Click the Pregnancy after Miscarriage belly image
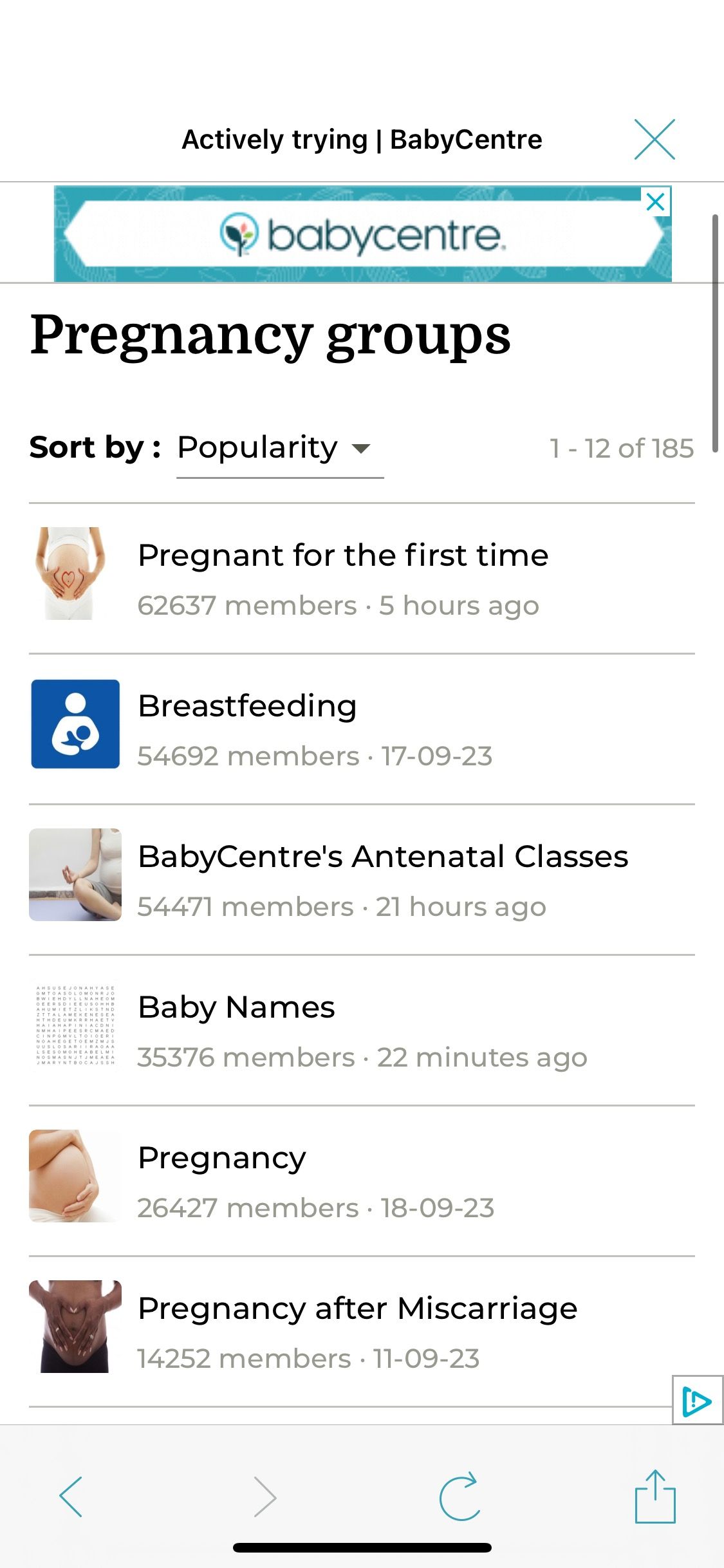The image size is (724, 1568). point(75,1326)
